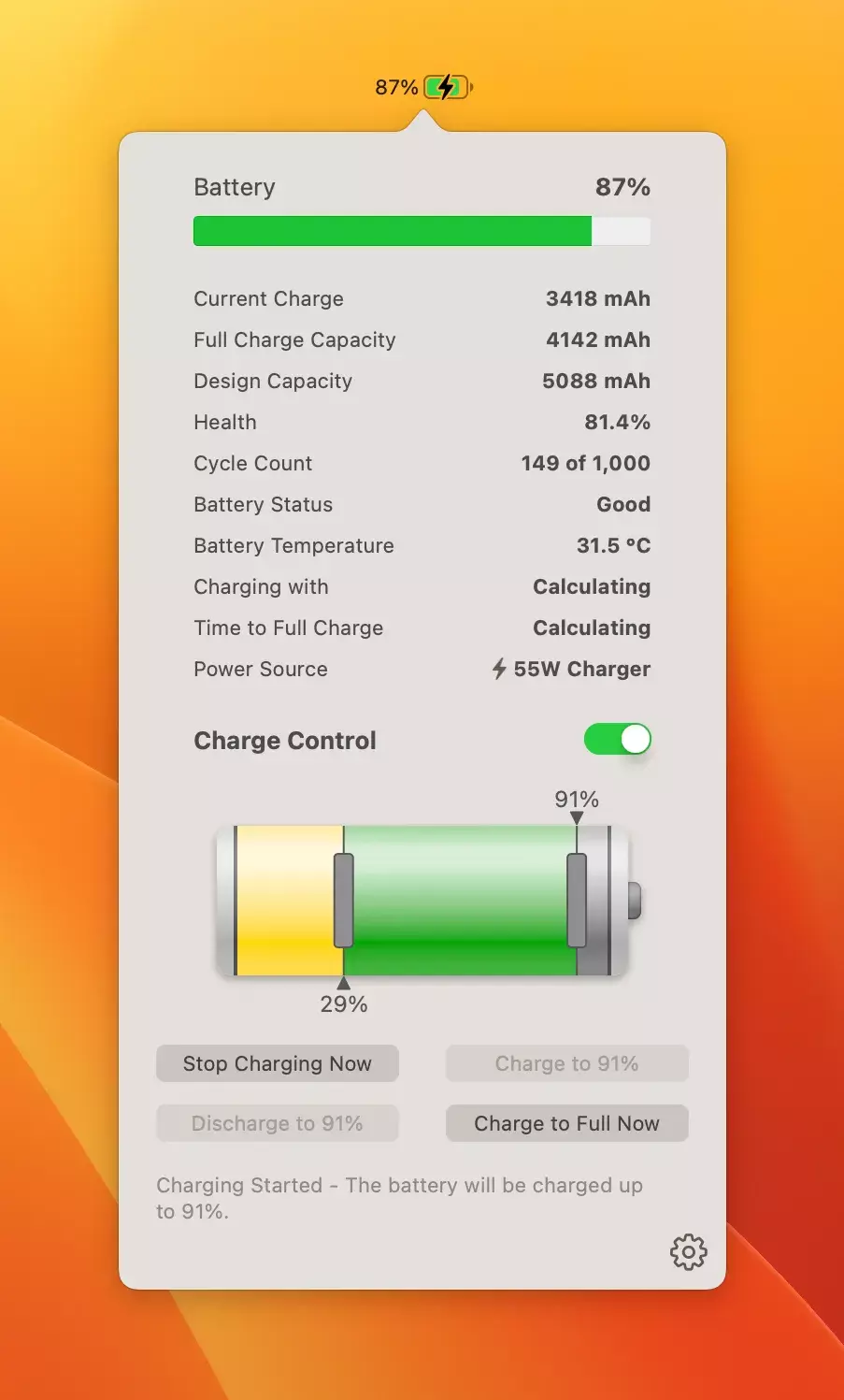The image size is (844, 1400).
Task: Tap the 91% upper limit slider handle
Action: click(577, 900)
